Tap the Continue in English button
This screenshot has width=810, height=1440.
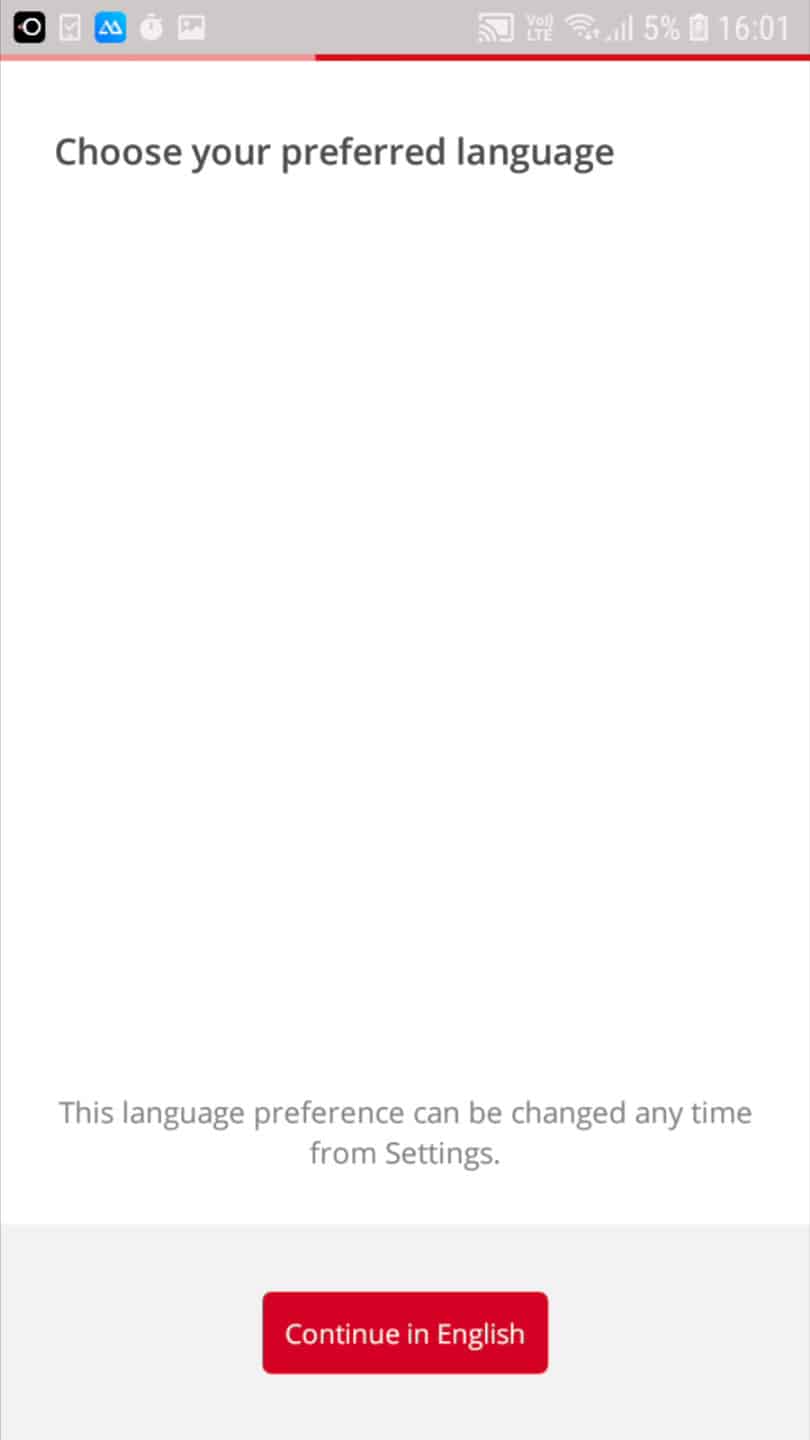[x=405, y=1333]
